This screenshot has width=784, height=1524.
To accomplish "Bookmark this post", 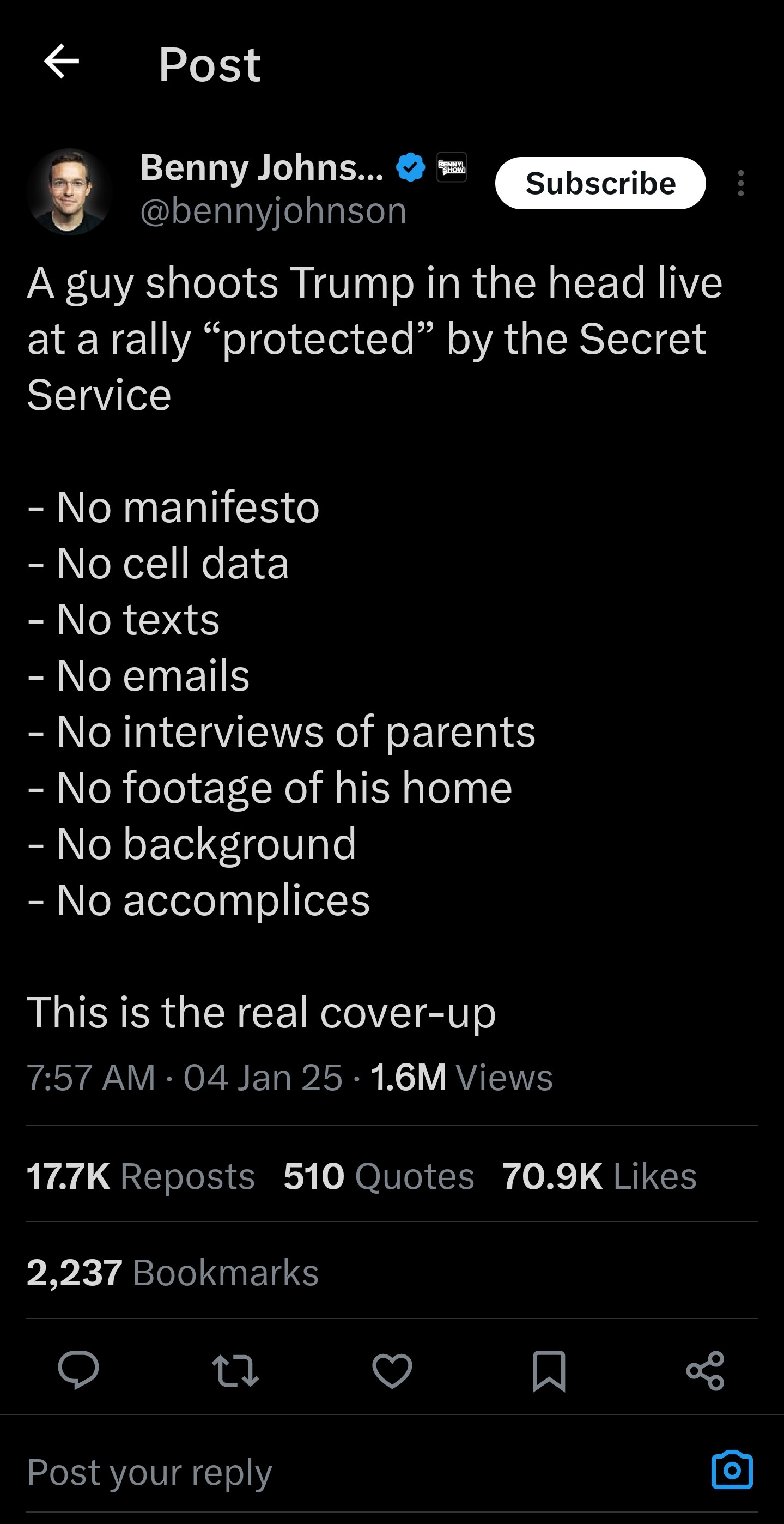I will (x=549, y=1370).
